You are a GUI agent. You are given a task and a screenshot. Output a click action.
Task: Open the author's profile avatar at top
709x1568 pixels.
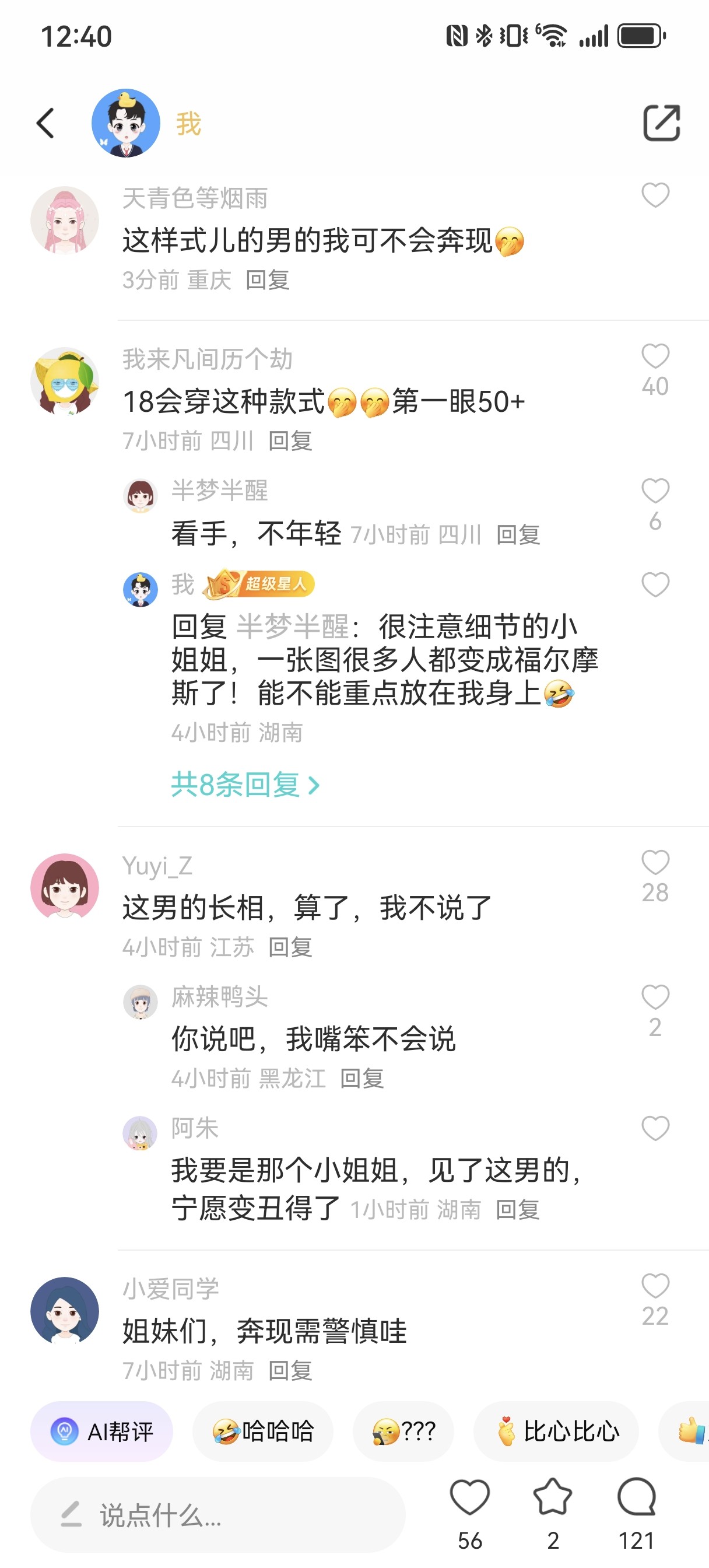tap(125, 123)
